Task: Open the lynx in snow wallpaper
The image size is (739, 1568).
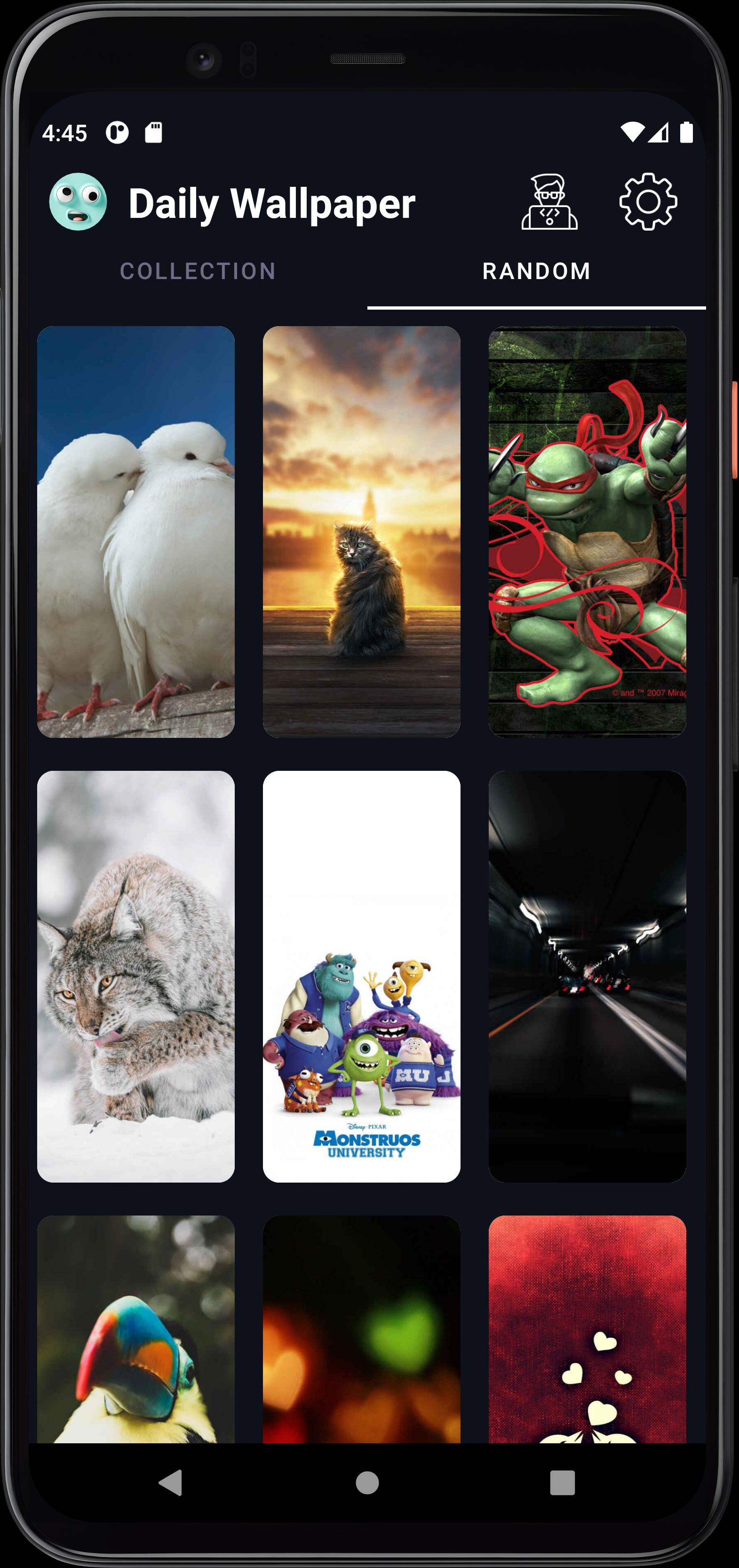Action: tap(135, 976)
